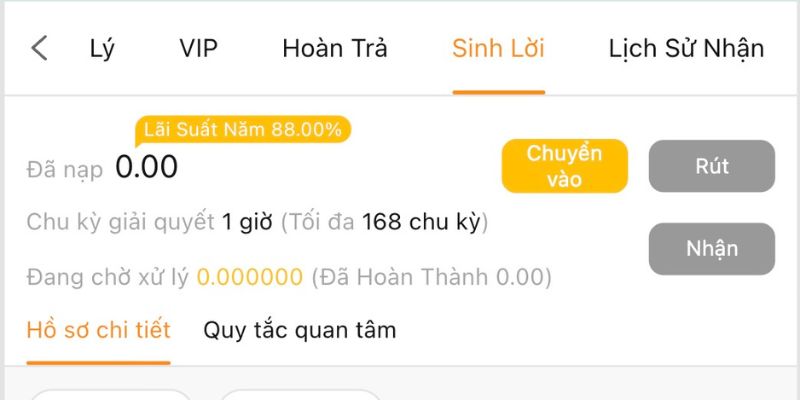The image size is (800, 400).
Task: Select the Sinh Lời tab
Action: (x=498, y=48)
